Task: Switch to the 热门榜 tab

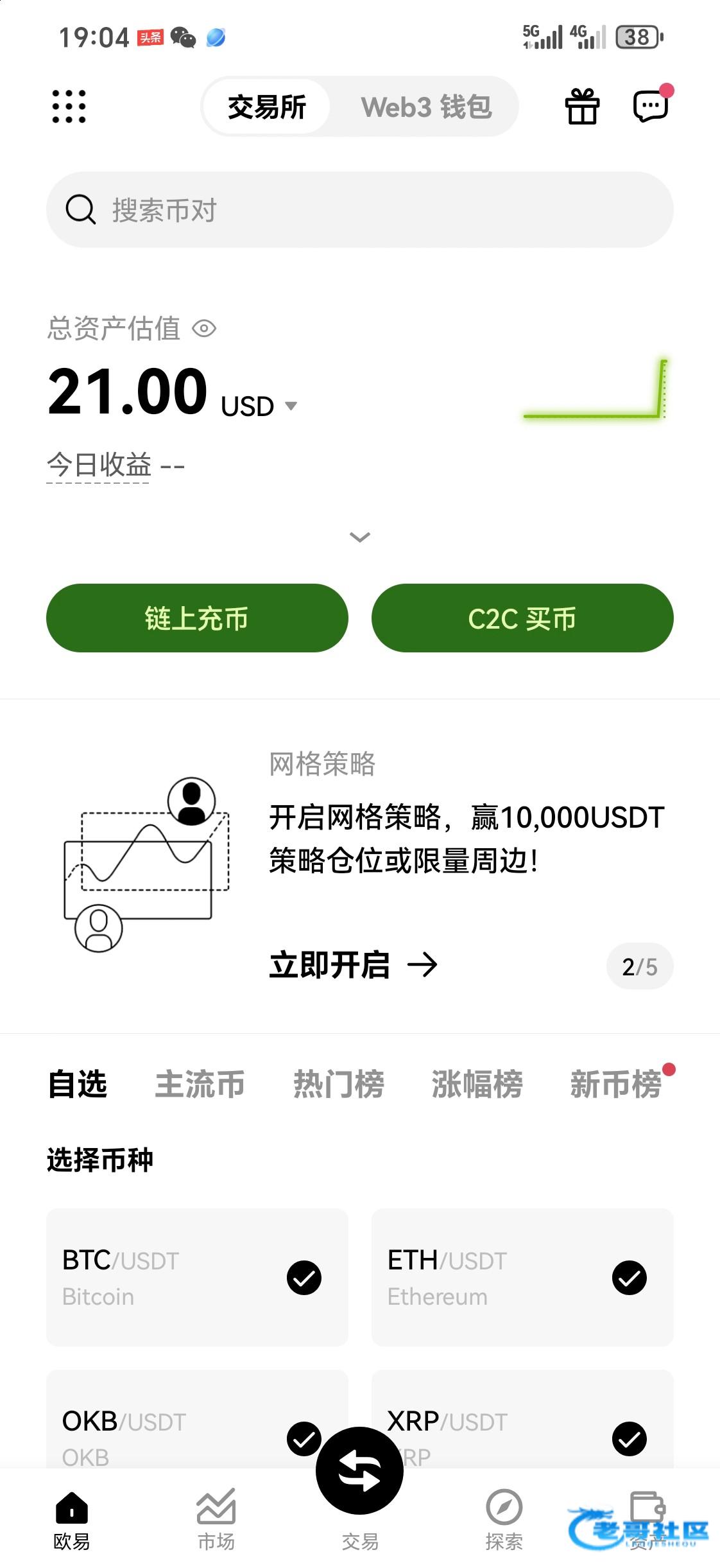Action: 338,1084
